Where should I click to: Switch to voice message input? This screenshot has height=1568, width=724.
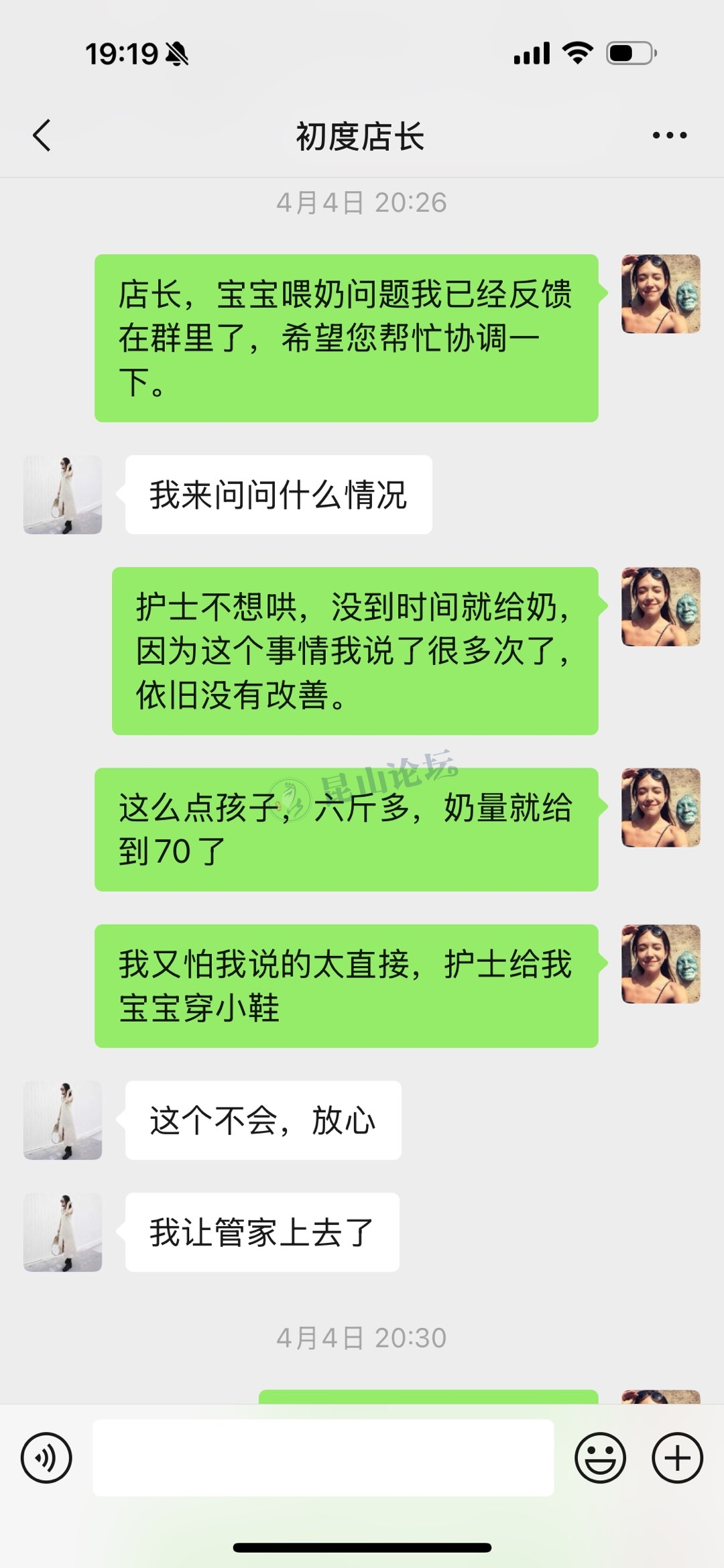(x=46, y=1457)
